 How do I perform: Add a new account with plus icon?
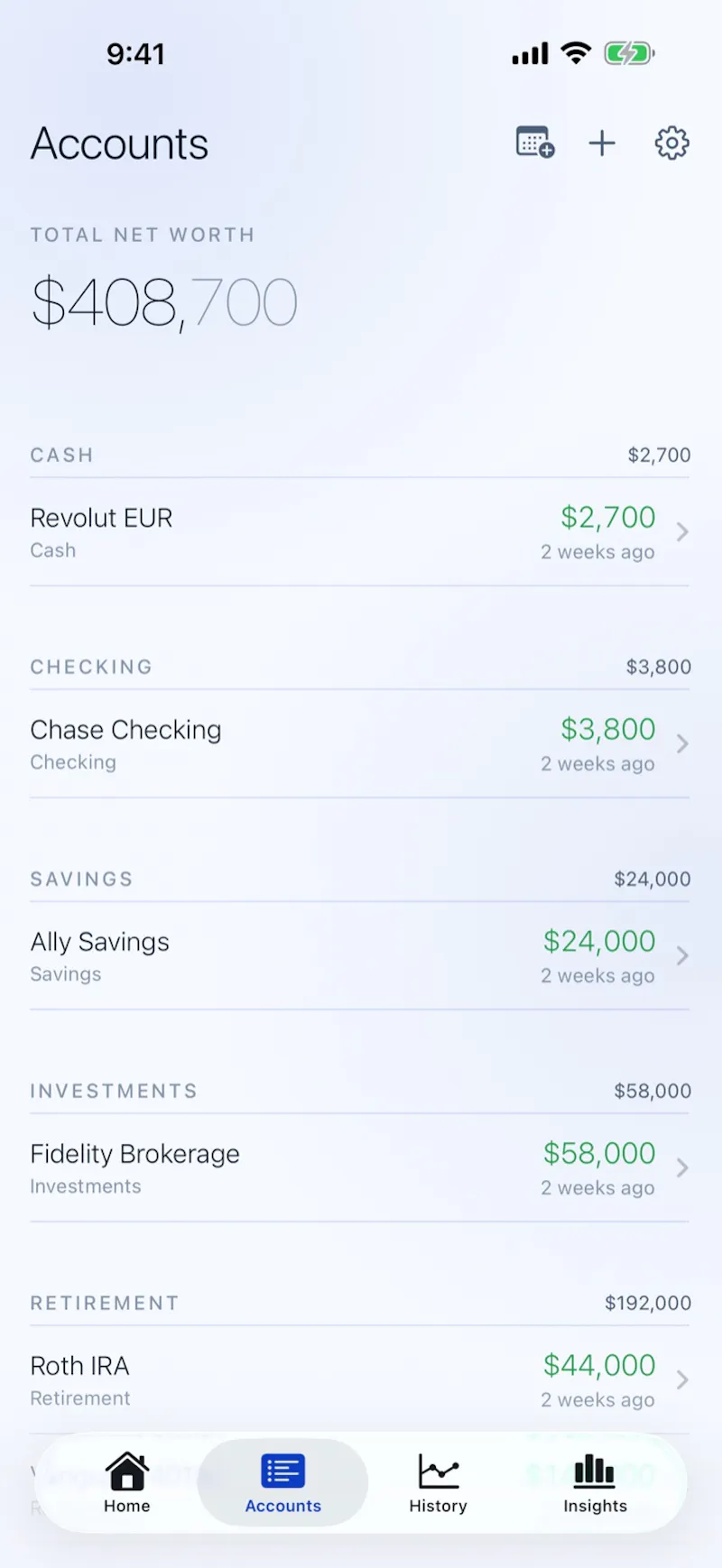[602, 143]
